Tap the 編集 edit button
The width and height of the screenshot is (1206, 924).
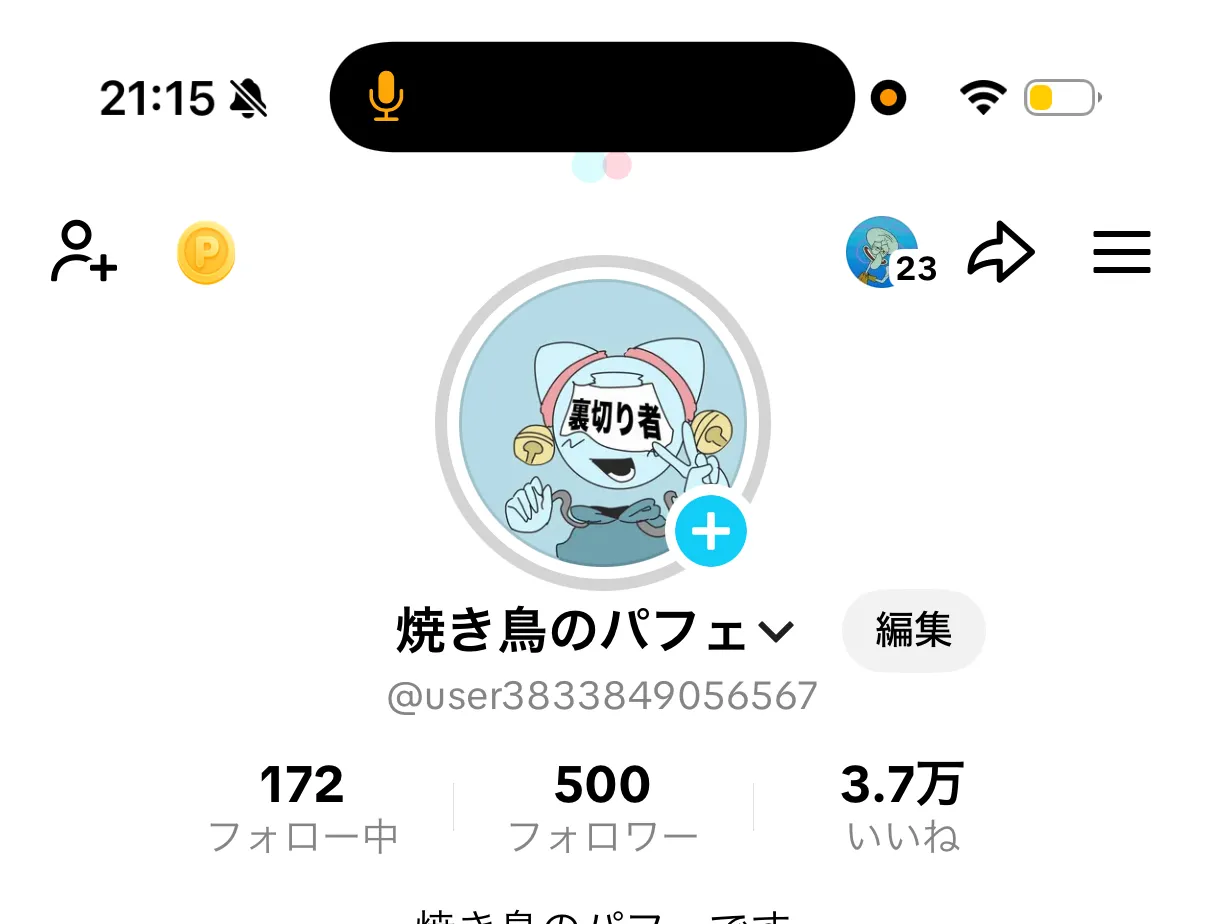pos(913,631)
